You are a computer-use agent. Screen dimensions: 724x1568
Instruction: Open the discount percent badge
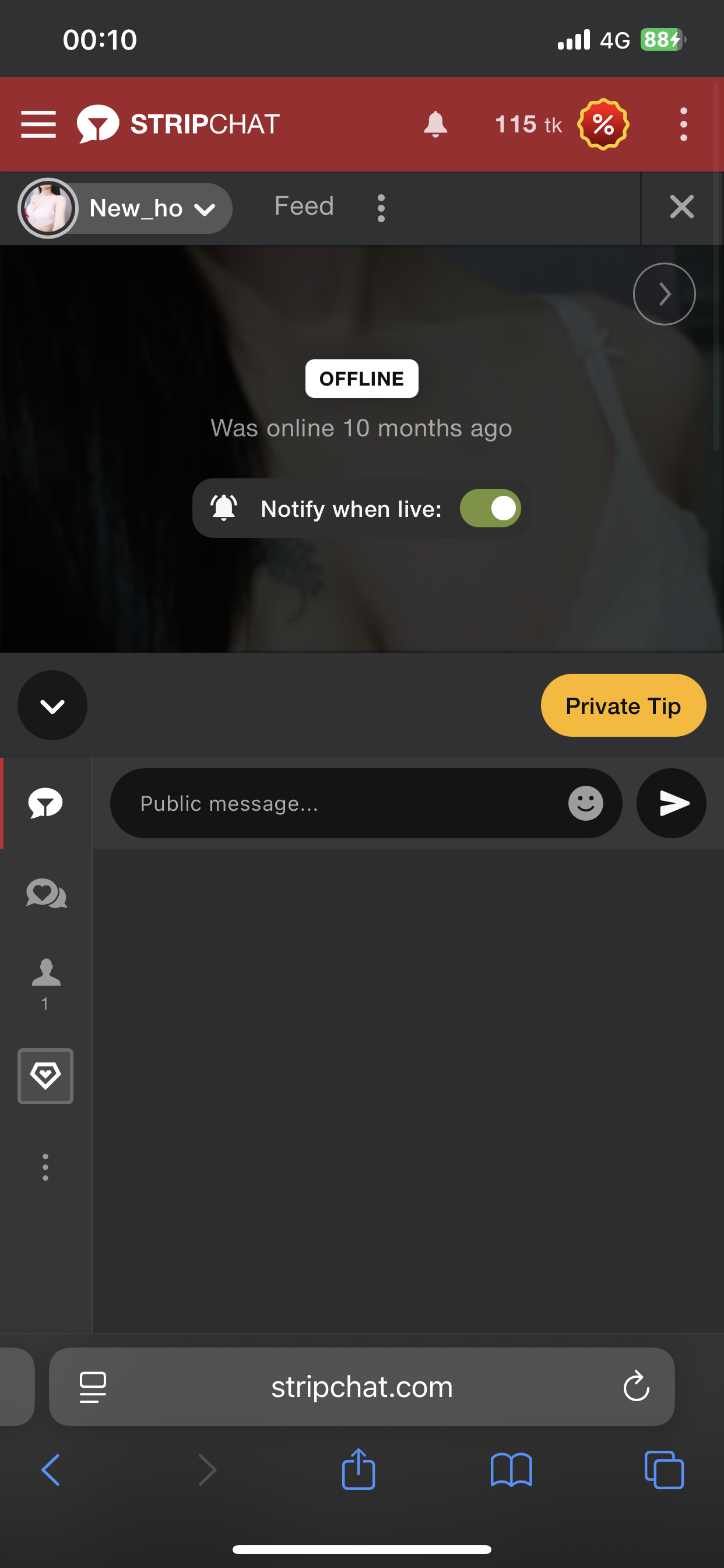point(603,124)
